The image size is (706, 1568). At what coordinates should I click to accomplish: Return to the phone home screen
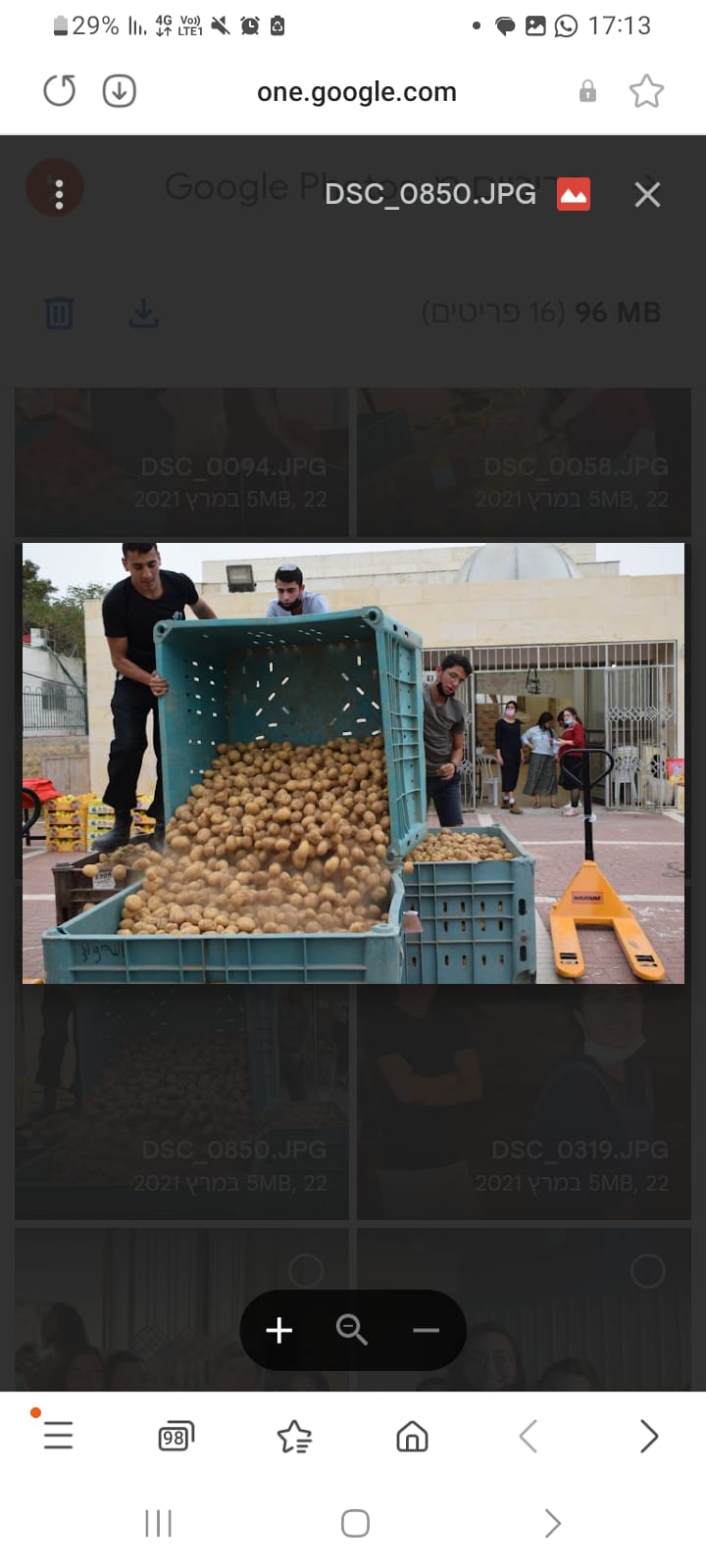click(x=355, y=1523)
